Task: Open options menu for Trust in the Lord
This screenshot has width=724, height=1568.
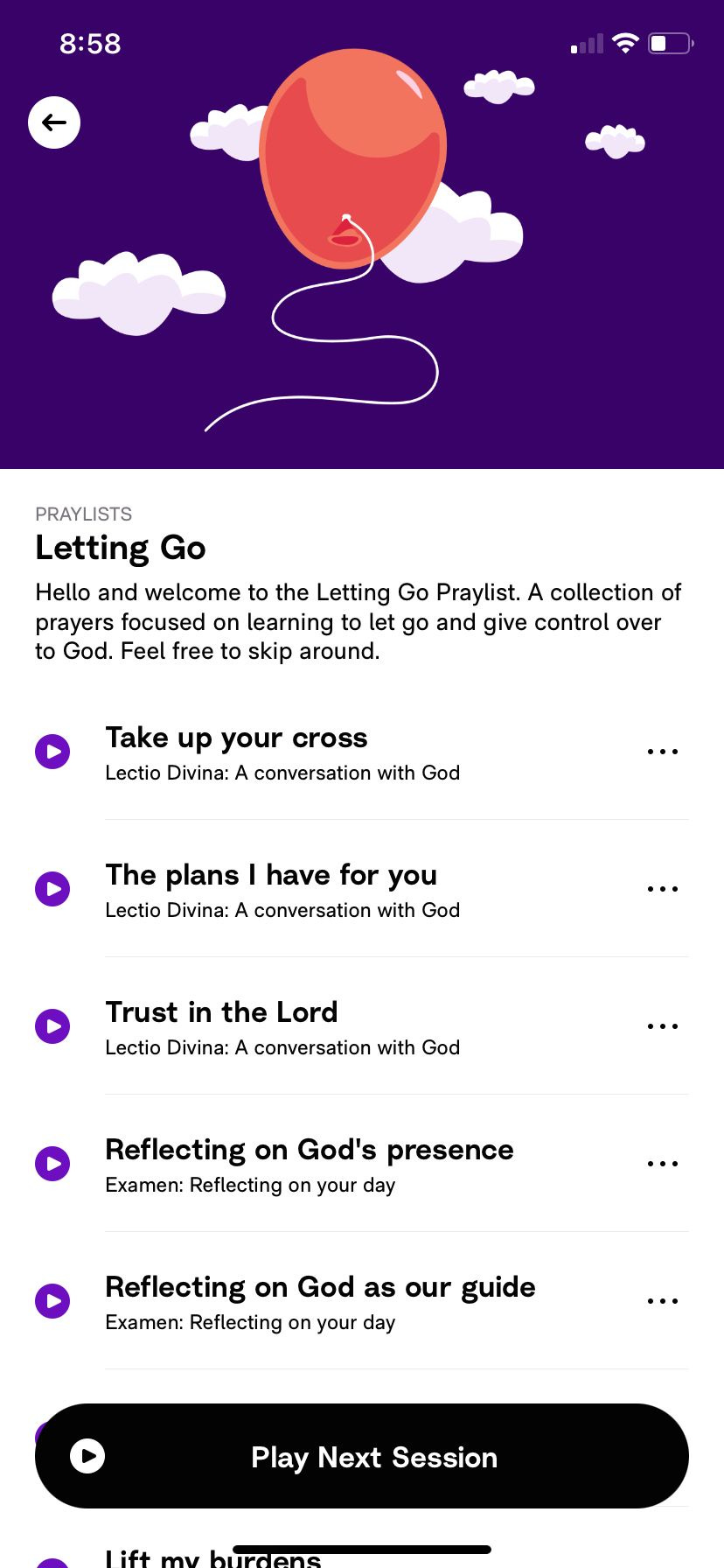Action: tap(663, 1025)
